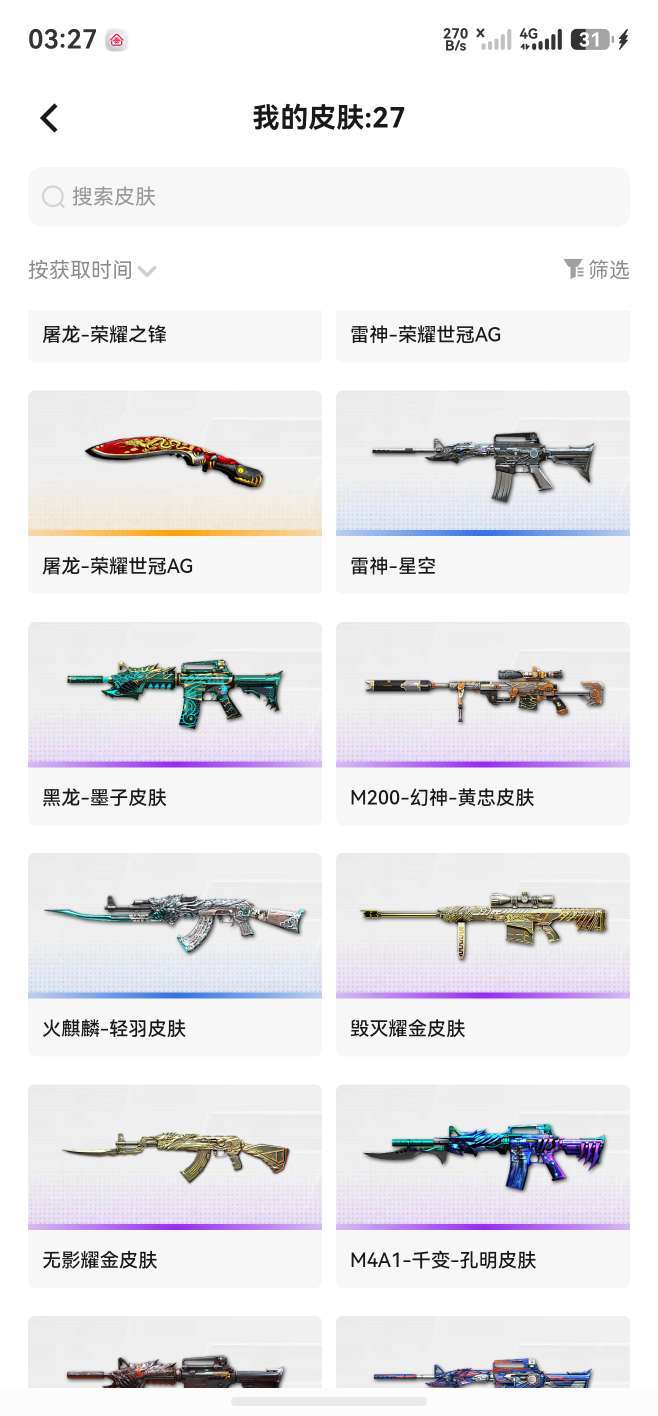View the 无影耀金皮肤 skin
The width and height of the screenshot is (658, 1416).
click(x=175, y=1186)
